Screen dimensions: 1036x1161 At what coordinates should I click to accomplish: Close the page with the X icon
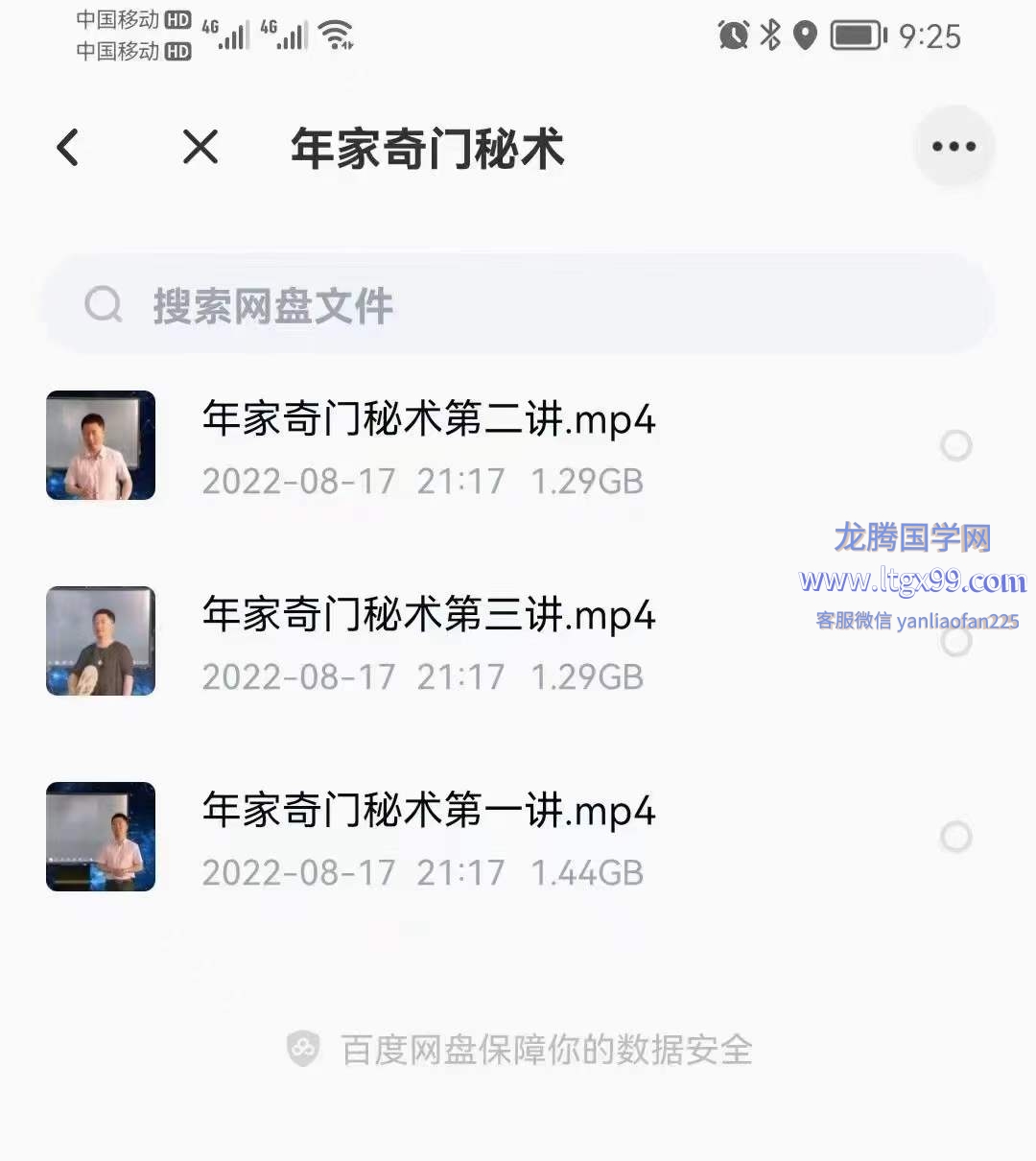pyautogui.click(x=200, y=148)
